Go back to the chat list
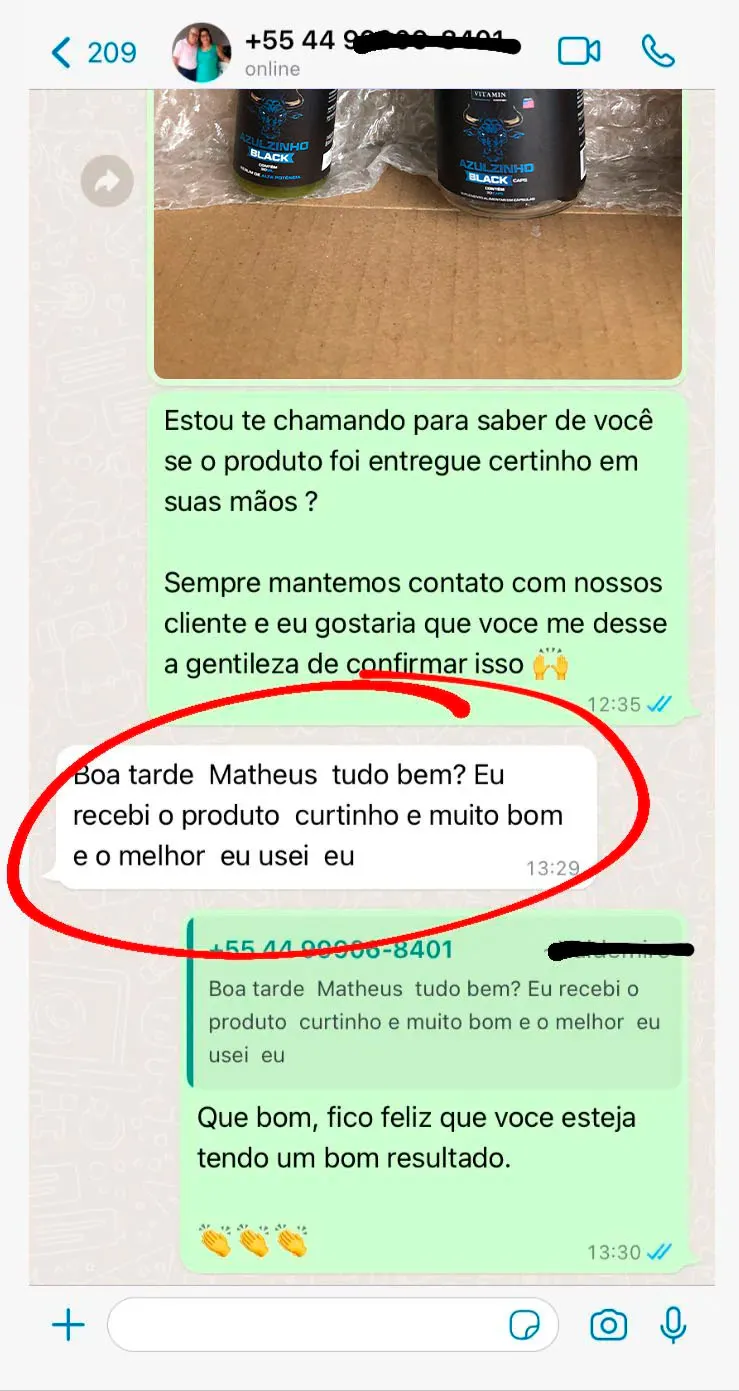 pyautogui.click(x=93, y=52)
